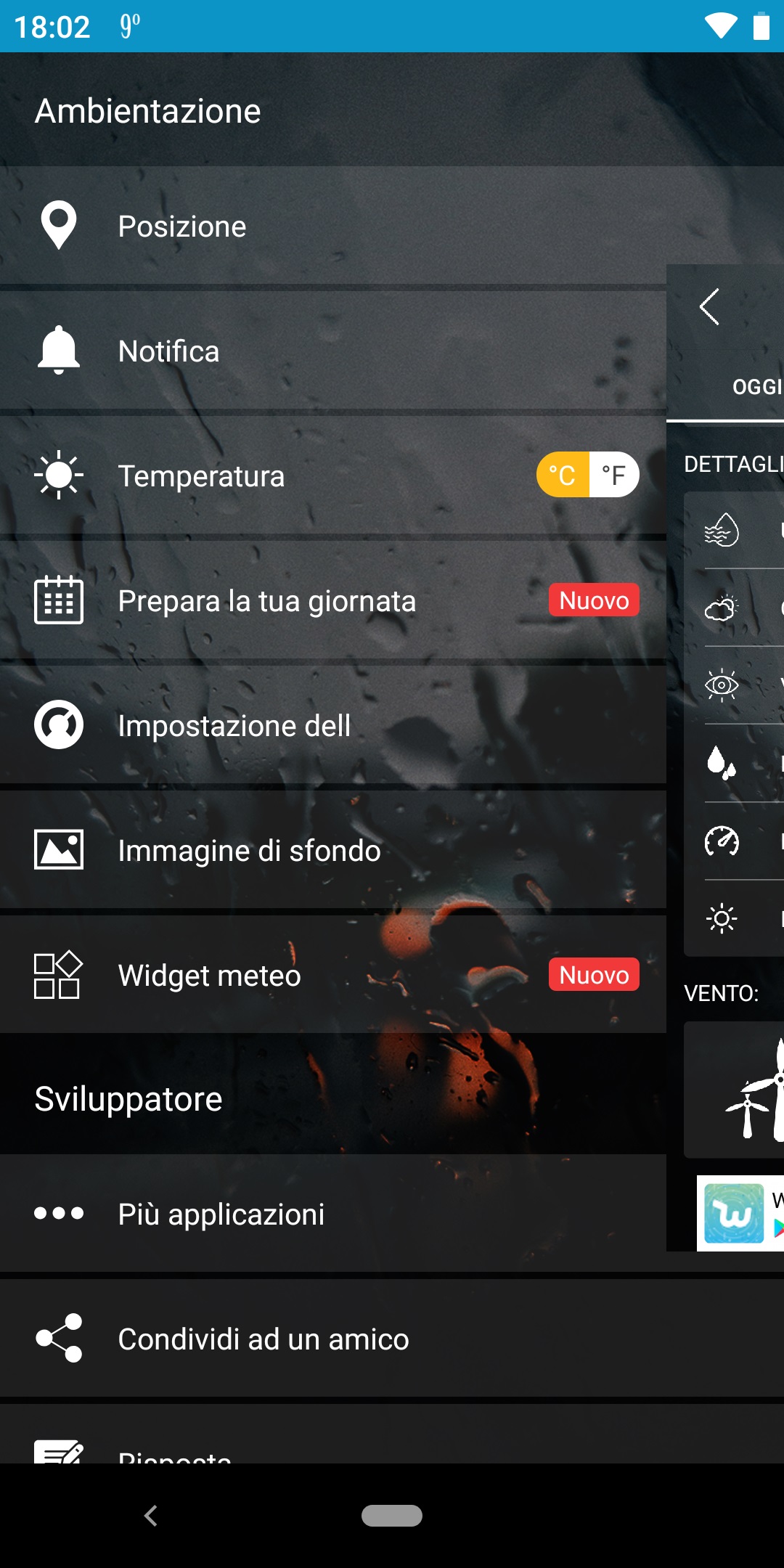Image resolution: width=784 pixels, height=1568 pixels.
Task: Open the Posizione setting
Action: coord(333,226)
